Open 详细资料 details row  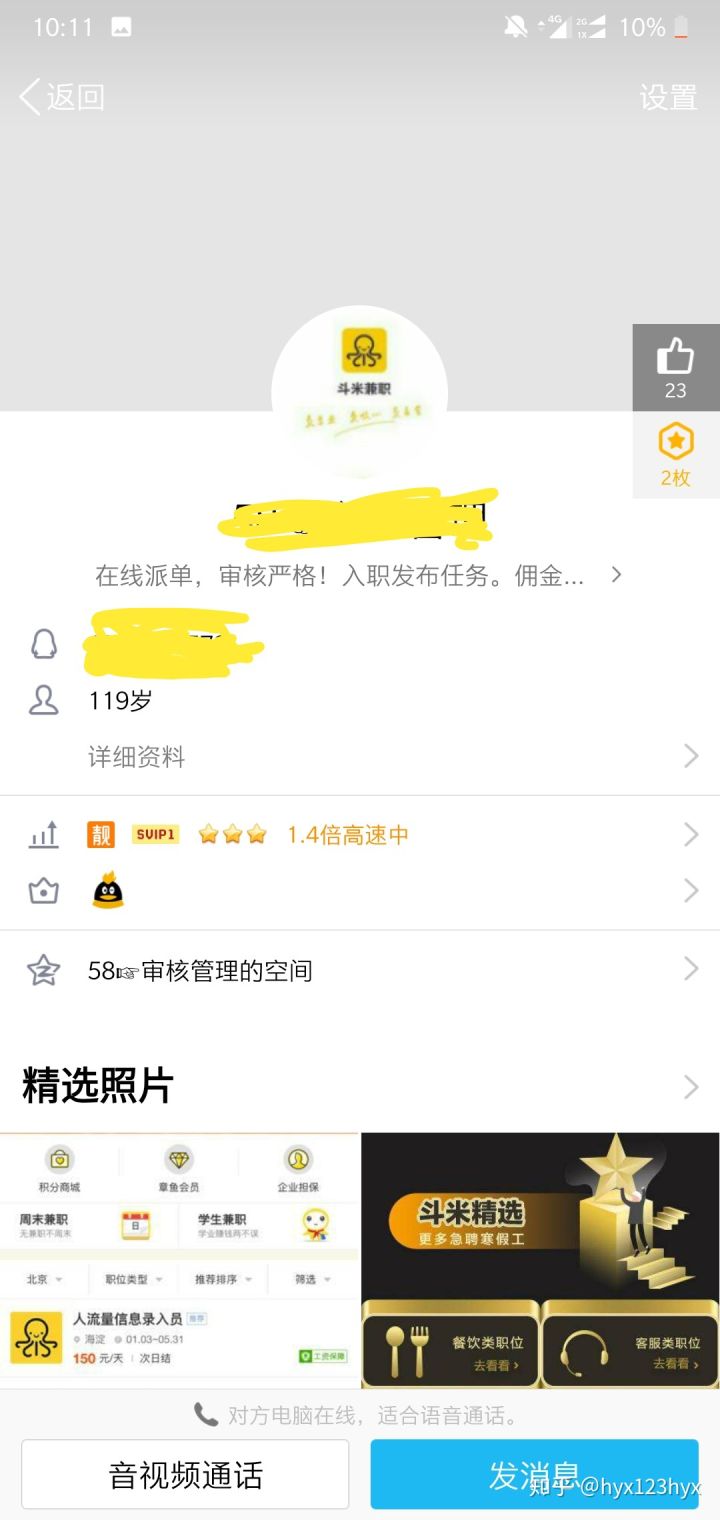click(360, 757)
